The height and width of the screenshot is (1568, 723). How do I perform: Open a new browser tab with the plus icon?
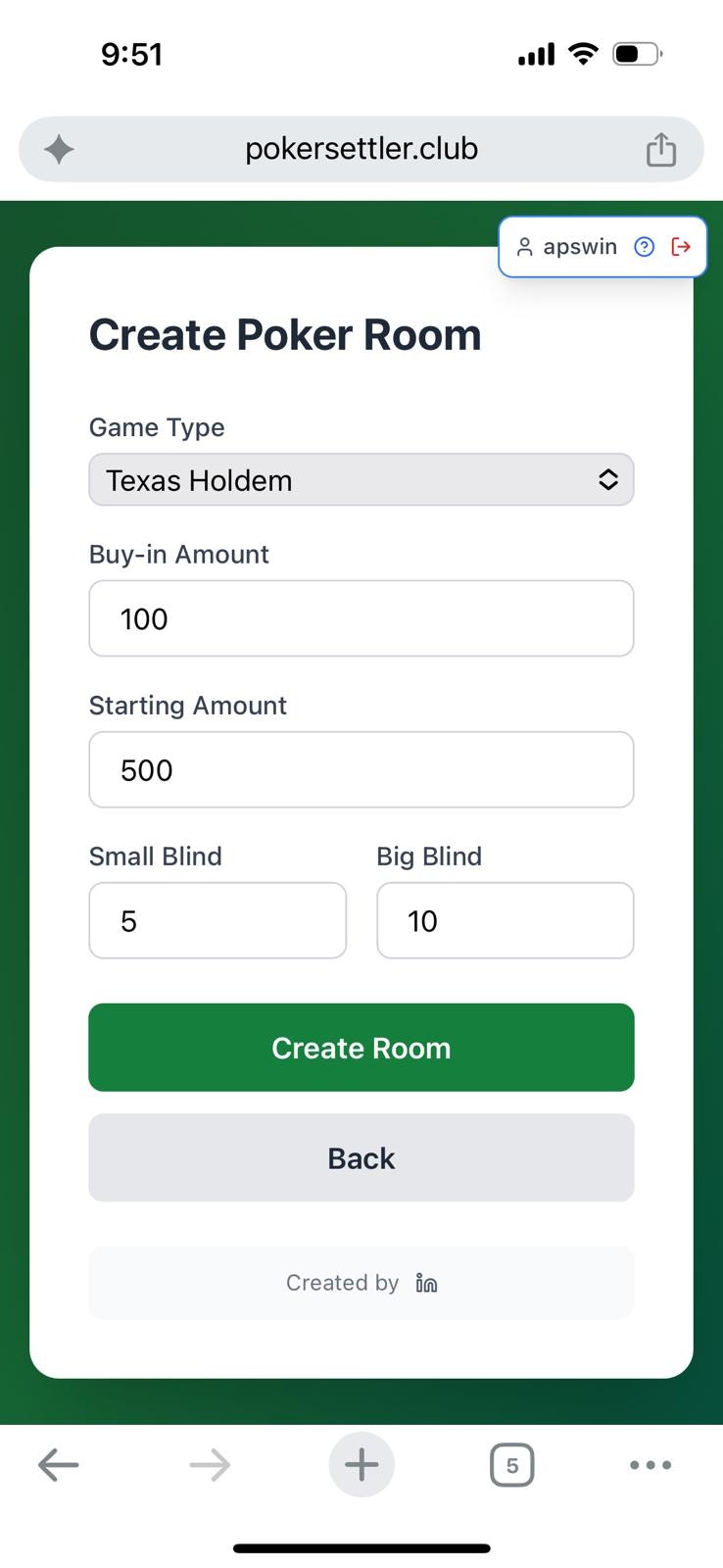point(361,1464)
